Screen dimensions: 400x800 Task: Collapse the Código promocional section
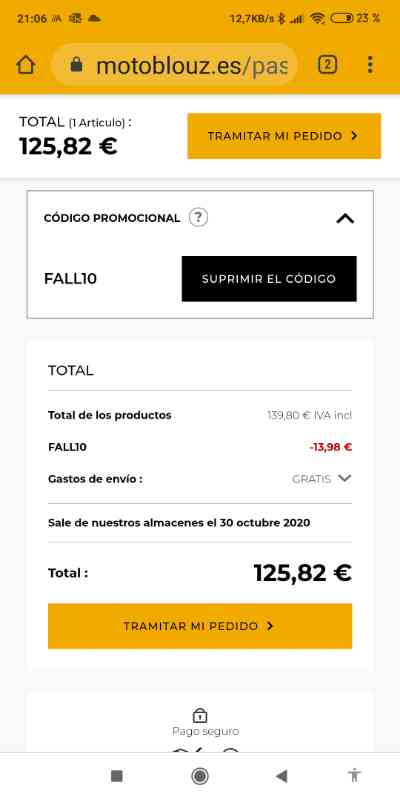tap(345, 218)
